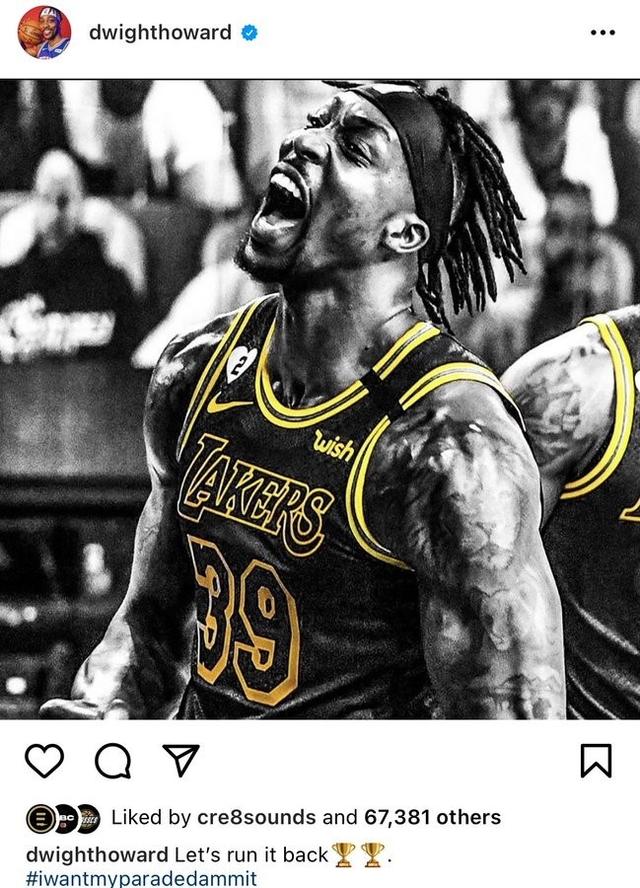This screenshot has width=640, height=888.
Task: Like the post with the heart icon
Action: click(44, 761)
